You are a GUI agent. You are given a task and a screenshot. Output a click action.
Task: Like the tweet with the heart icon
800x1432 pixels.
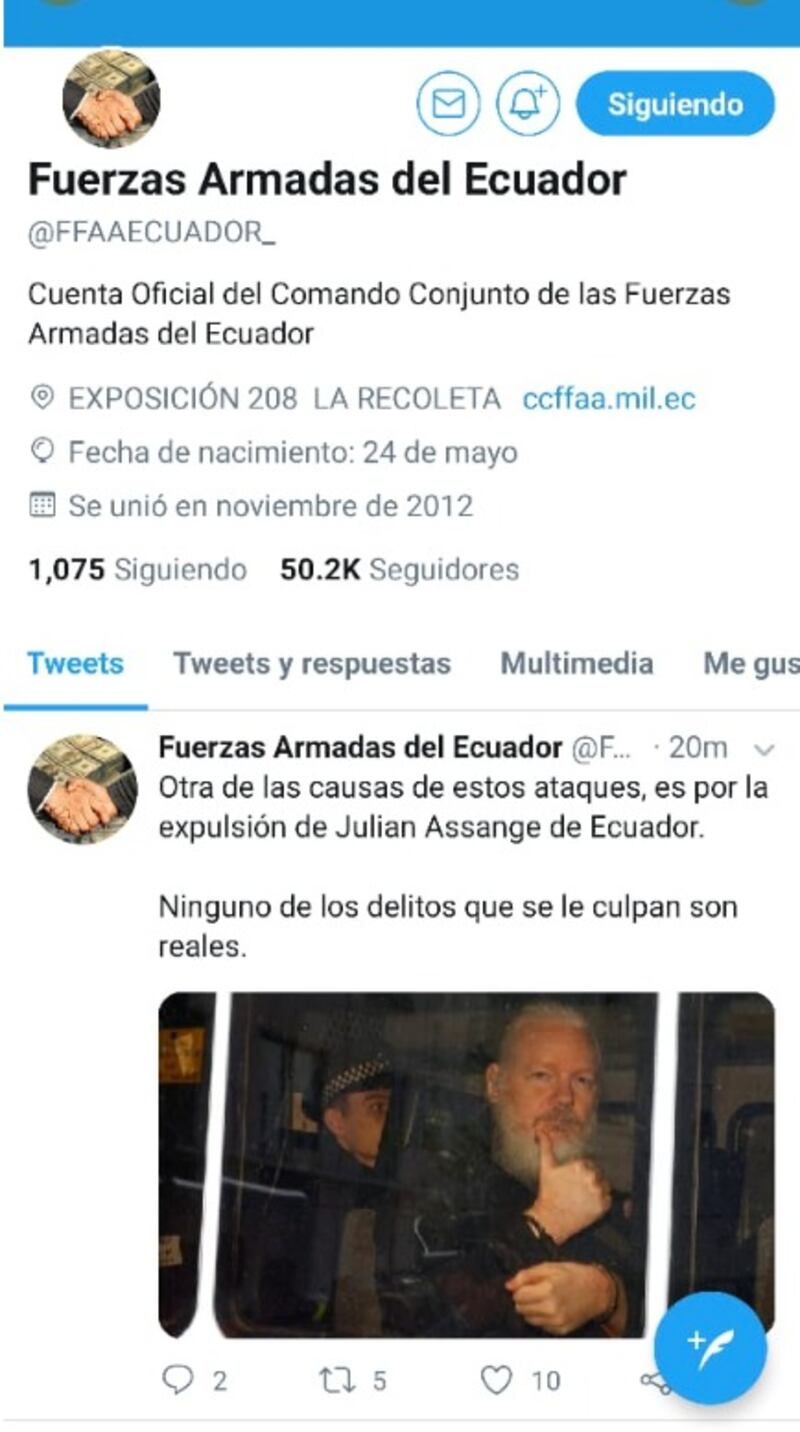(x=520, y=1381)
